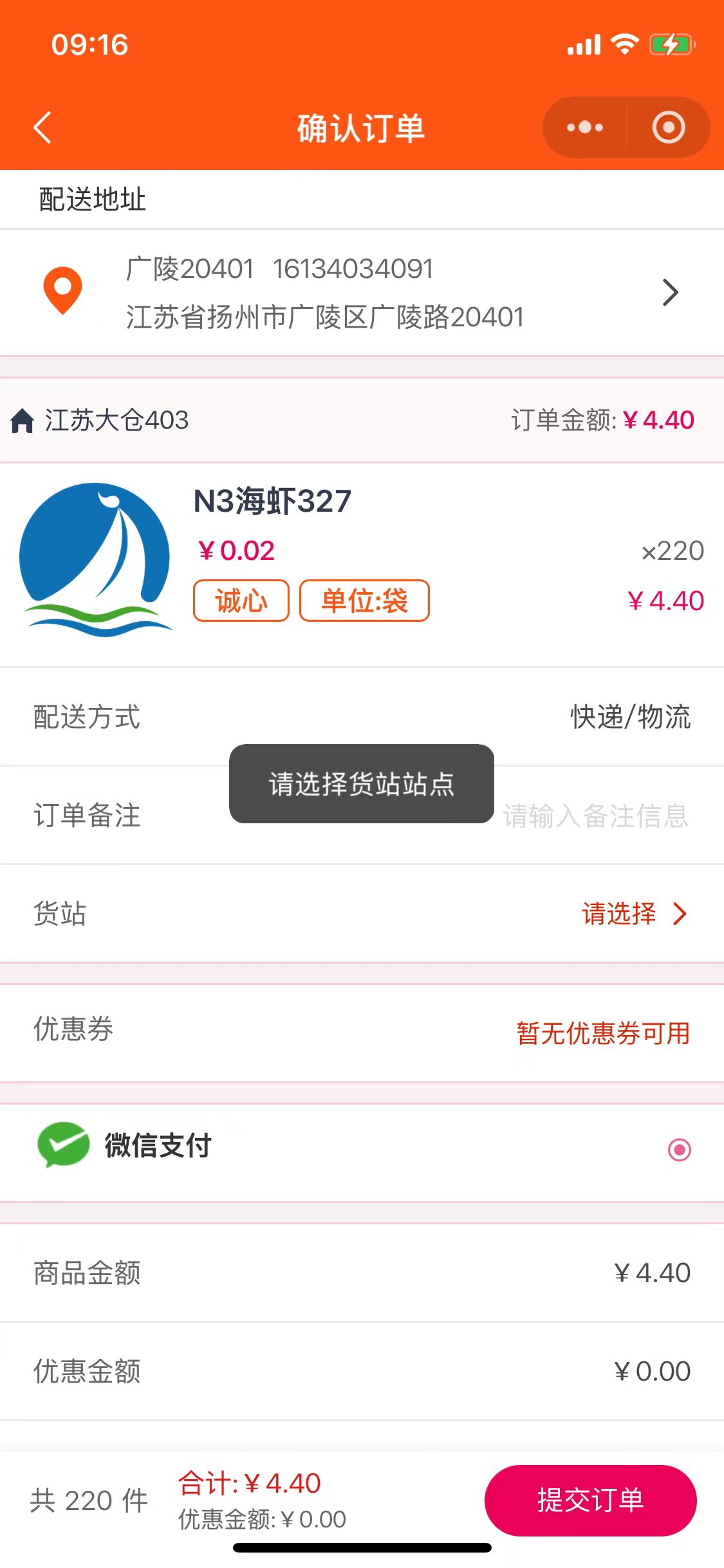Close the mini program with the circle button
The width and height of the screenshot is (724, 1568).
[x=668, y=127]
